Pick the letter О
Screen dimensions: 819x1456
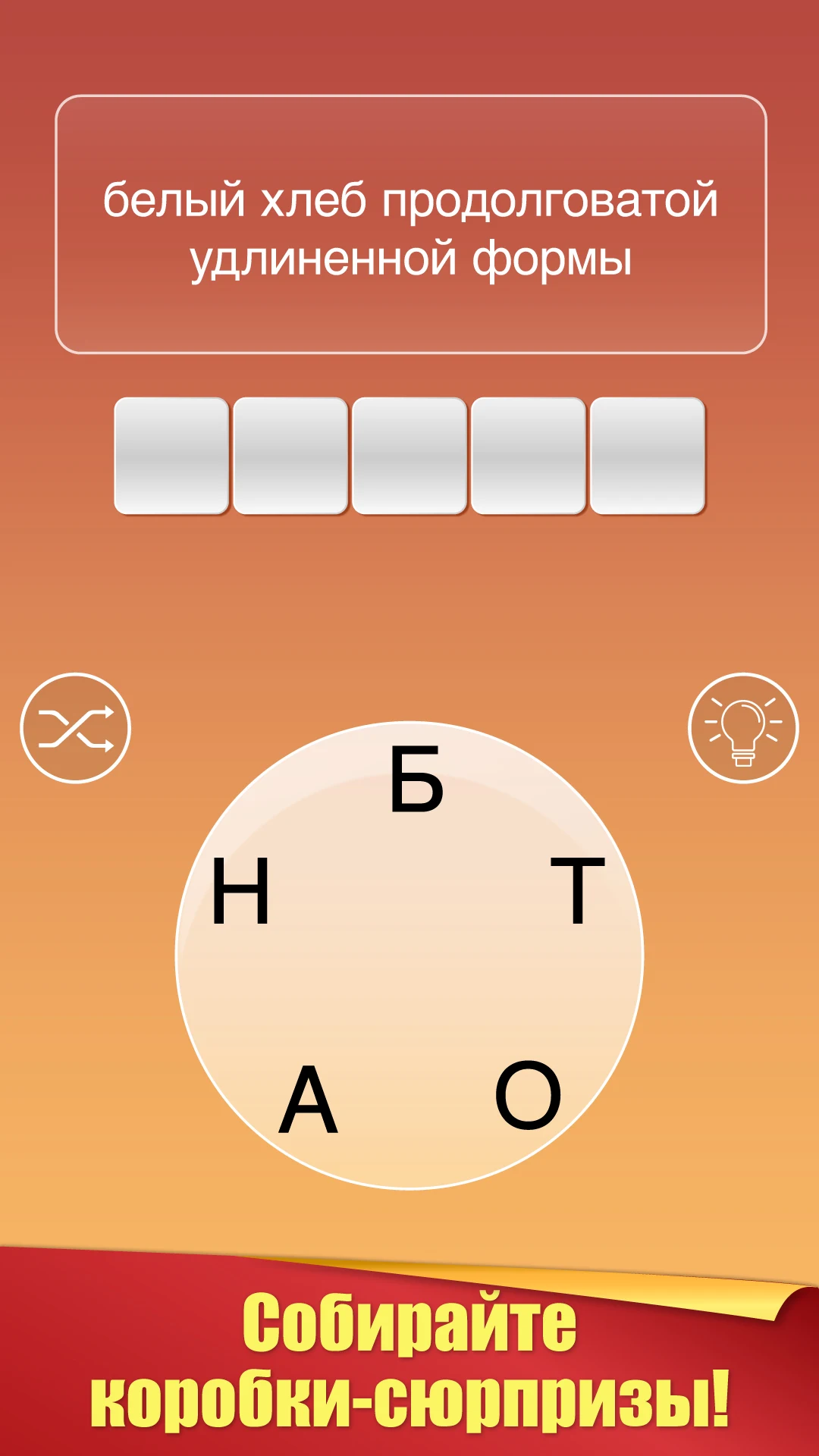[x=528, y=1095]
